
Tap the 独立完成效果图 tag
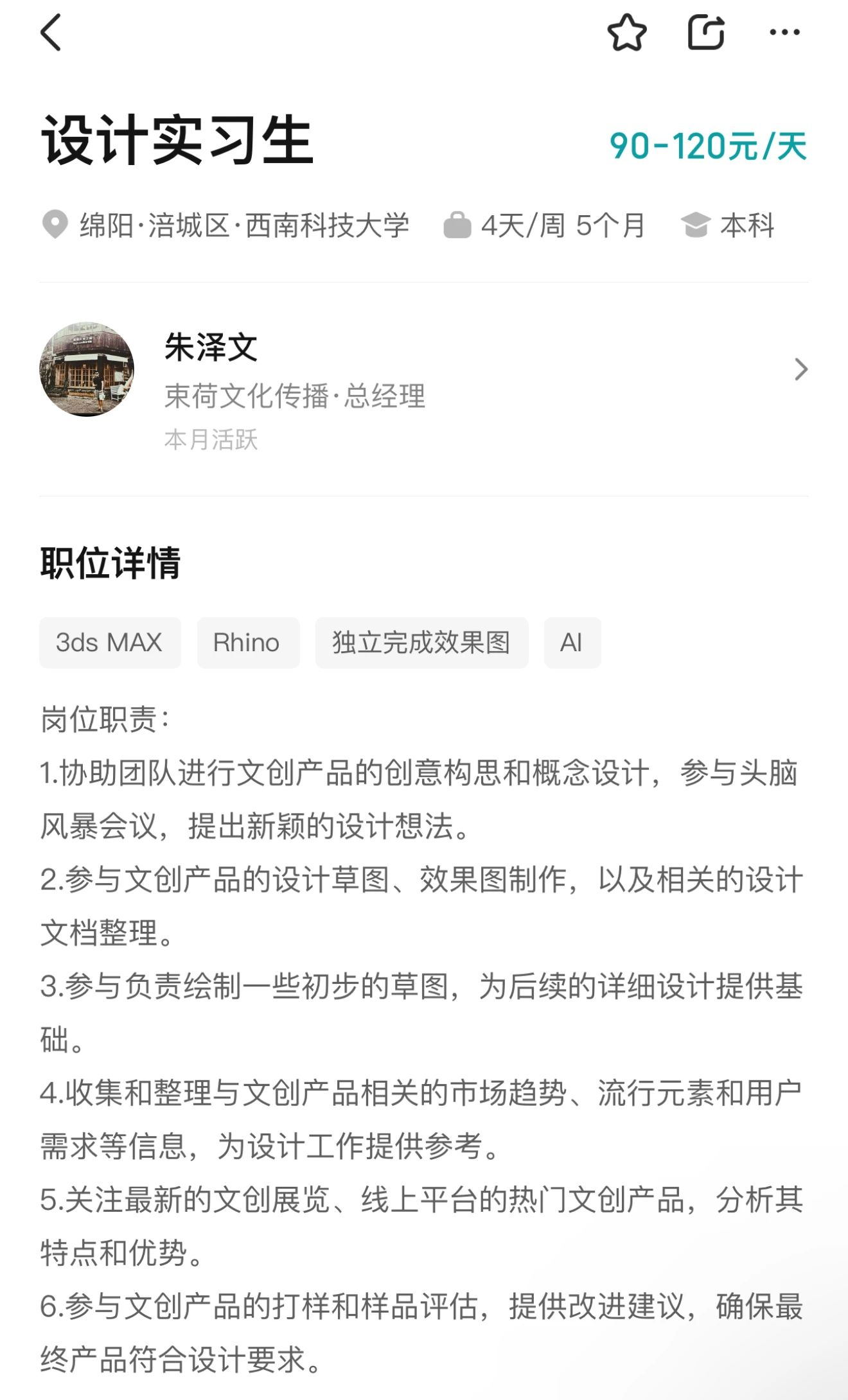click(x=421, y=643)
